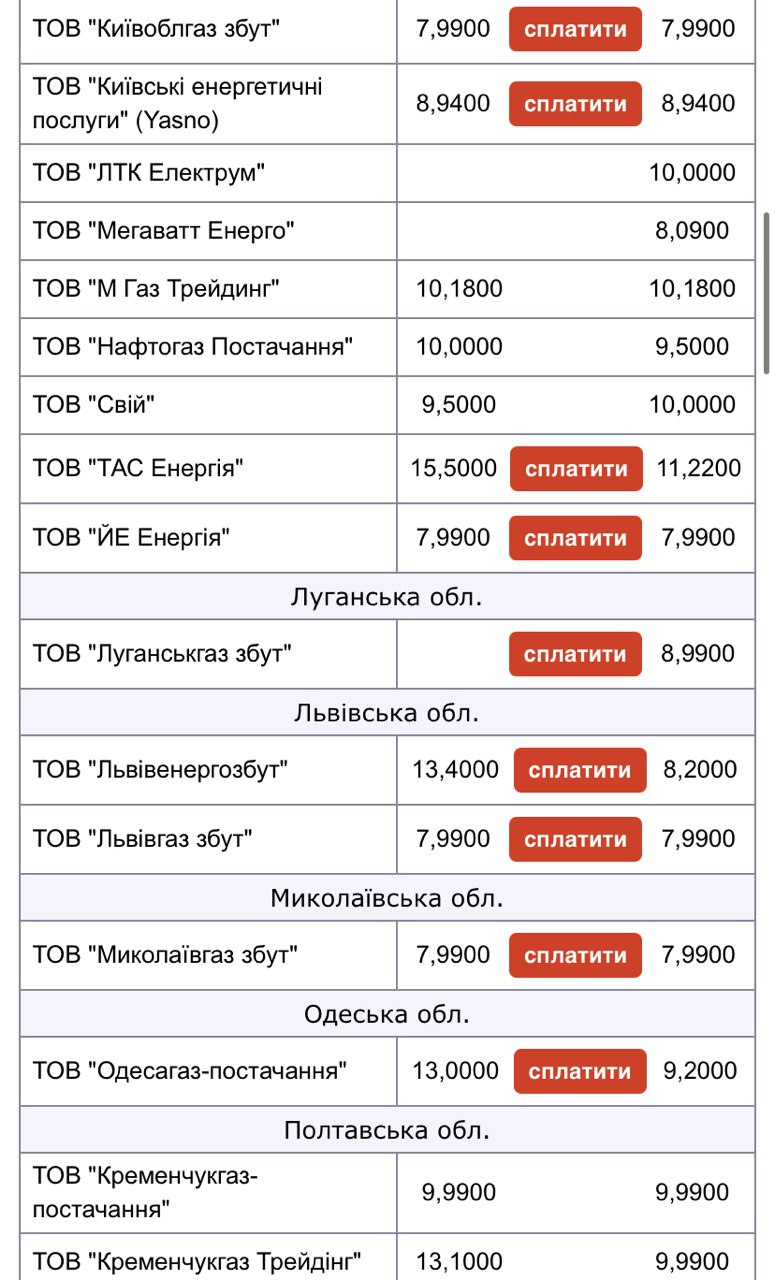Pay Київські енергетичні послуги (Yasno) via сплатити

click(575, 104)
